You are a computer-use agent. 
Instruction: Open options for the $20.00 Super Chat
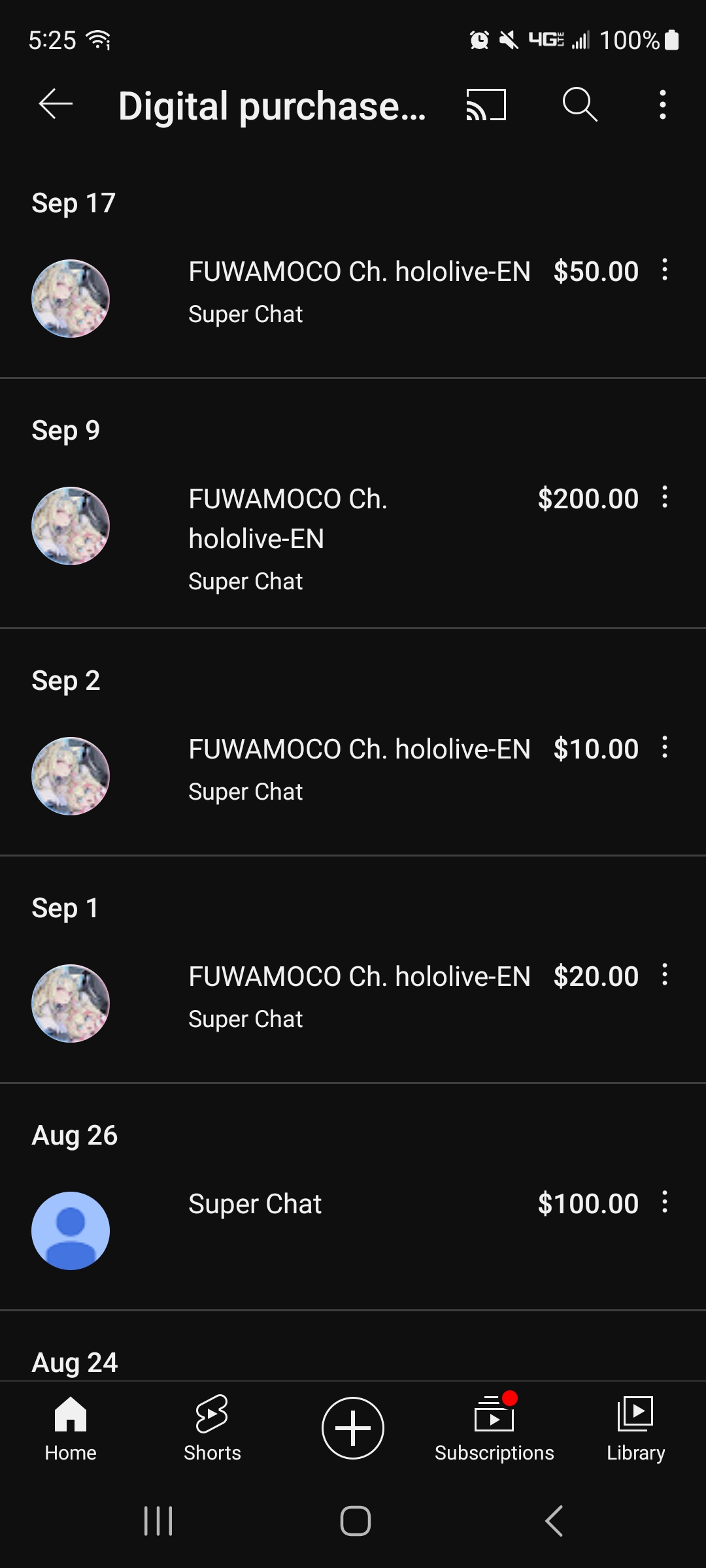point(665,974)
